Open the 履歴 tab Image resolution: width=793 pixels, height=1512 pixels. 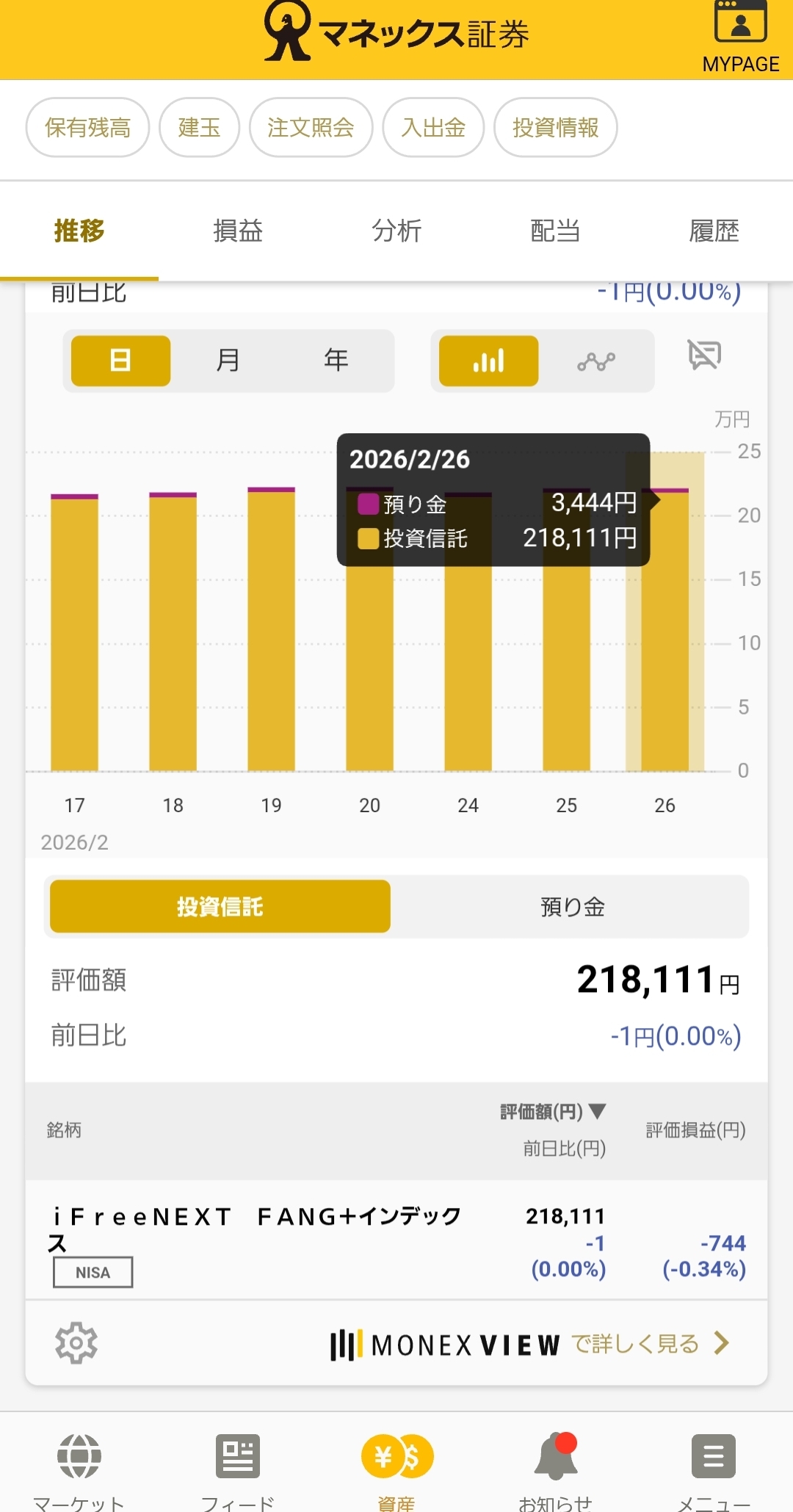point(714,231)
